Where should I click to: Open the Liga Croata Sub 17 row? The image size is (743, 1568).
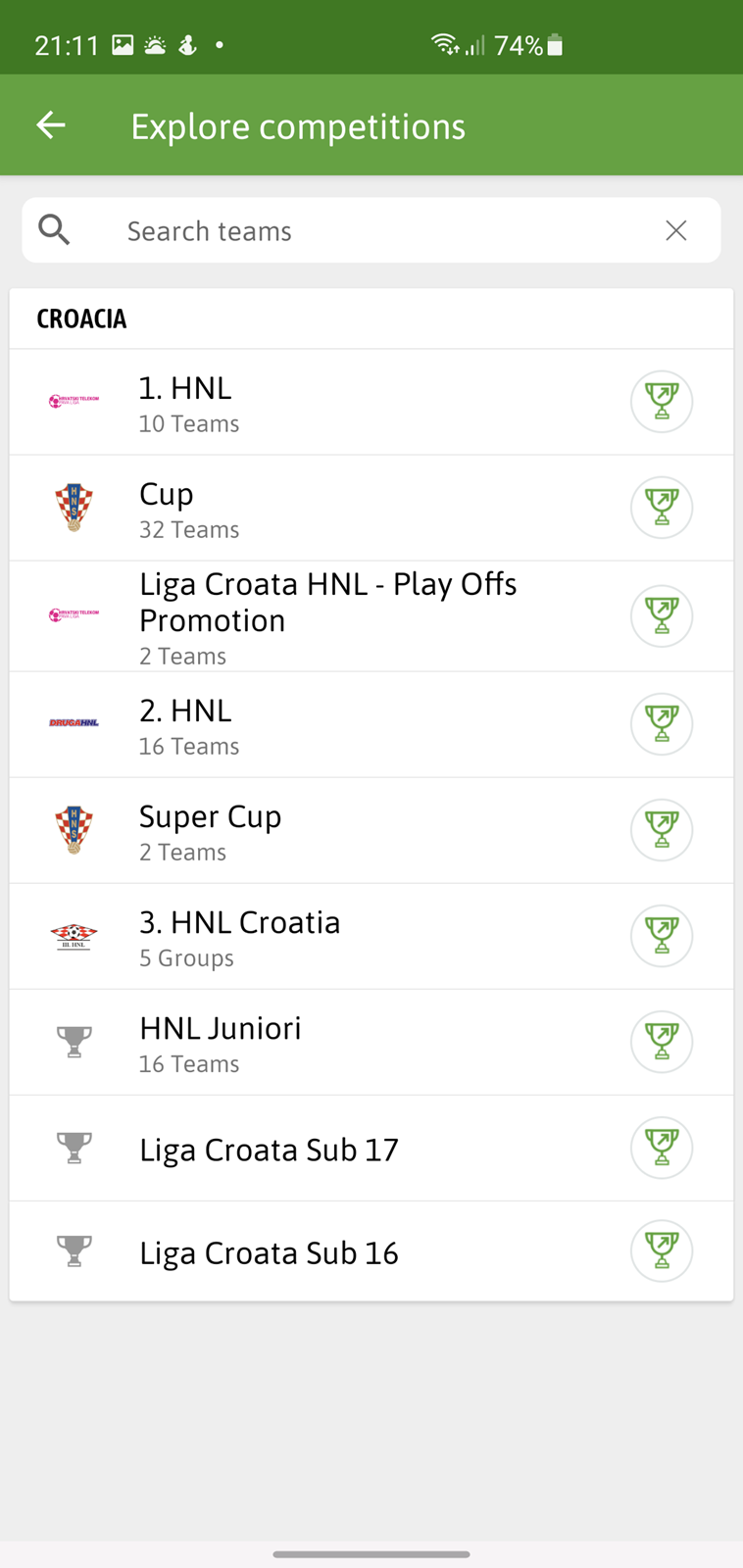pyautogui.click(x=371, y=1148)
